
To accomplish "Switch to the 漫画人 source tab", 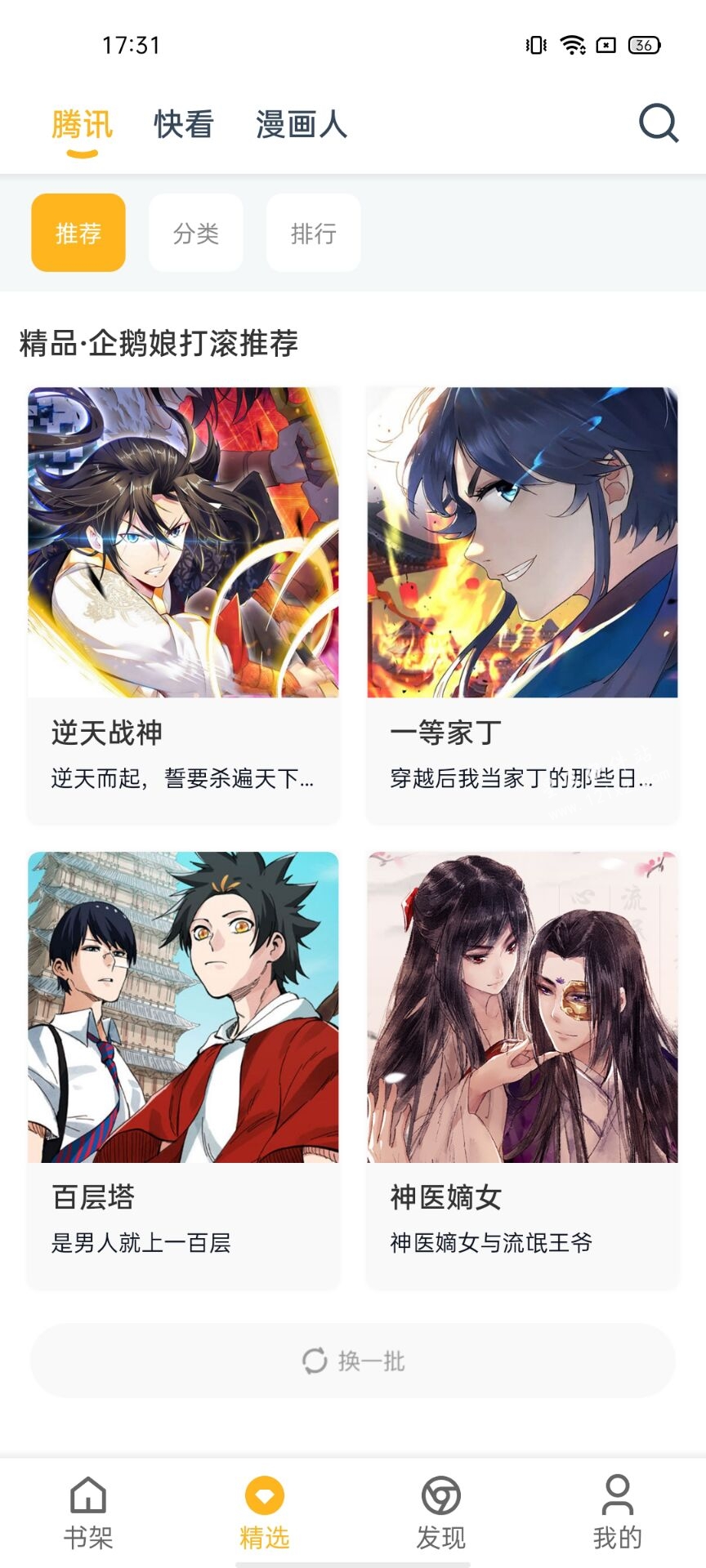I will (x=302, y=125).
